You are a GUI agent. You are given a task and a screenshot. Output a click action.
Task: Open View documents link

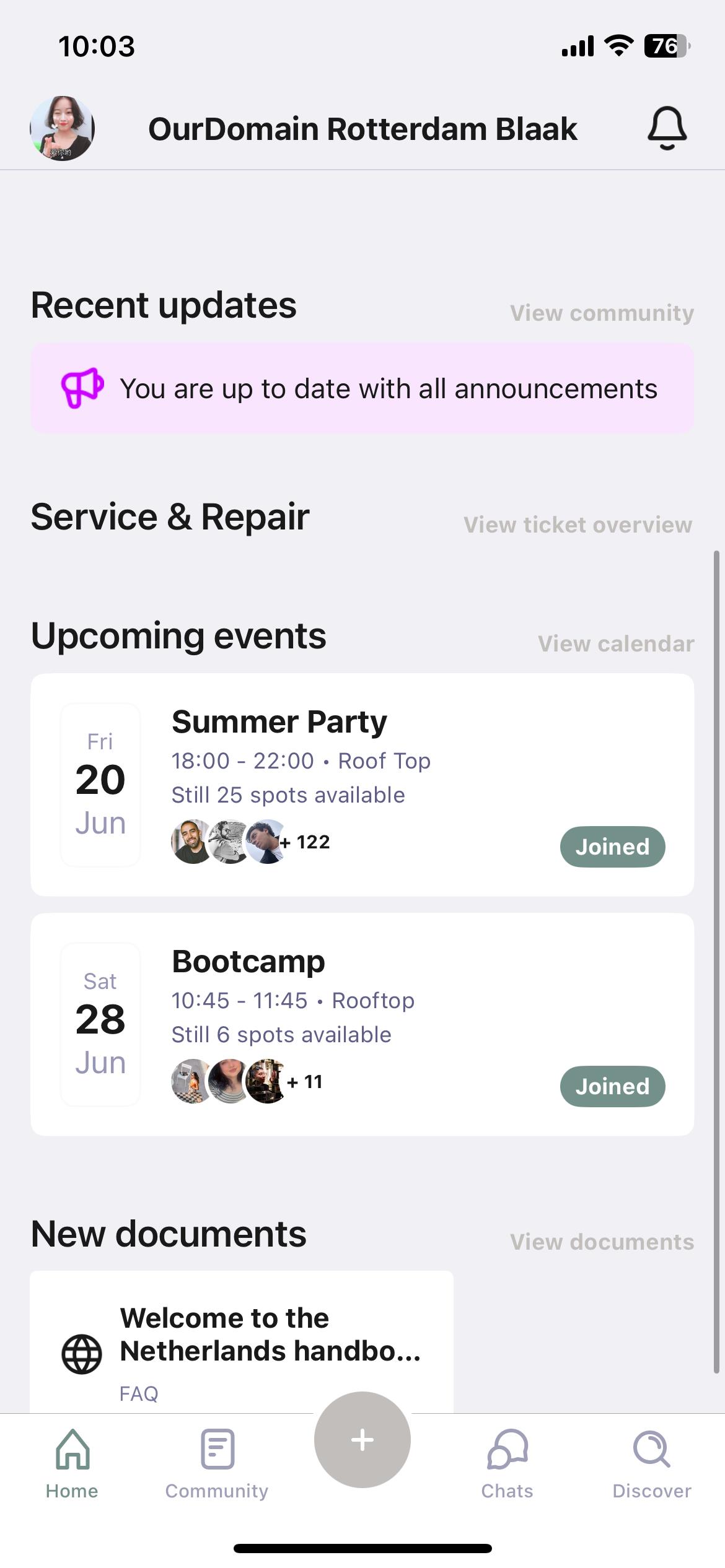point(602,1242)
